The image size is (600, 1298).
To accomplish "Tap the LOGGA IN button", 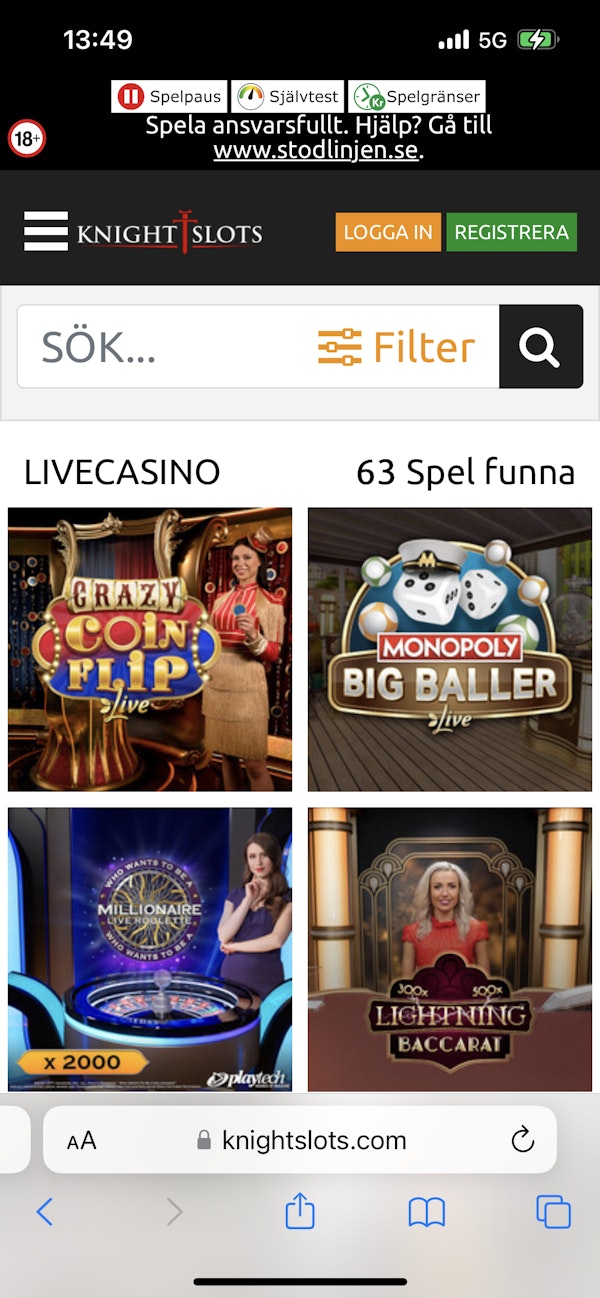I will [388, 232].
